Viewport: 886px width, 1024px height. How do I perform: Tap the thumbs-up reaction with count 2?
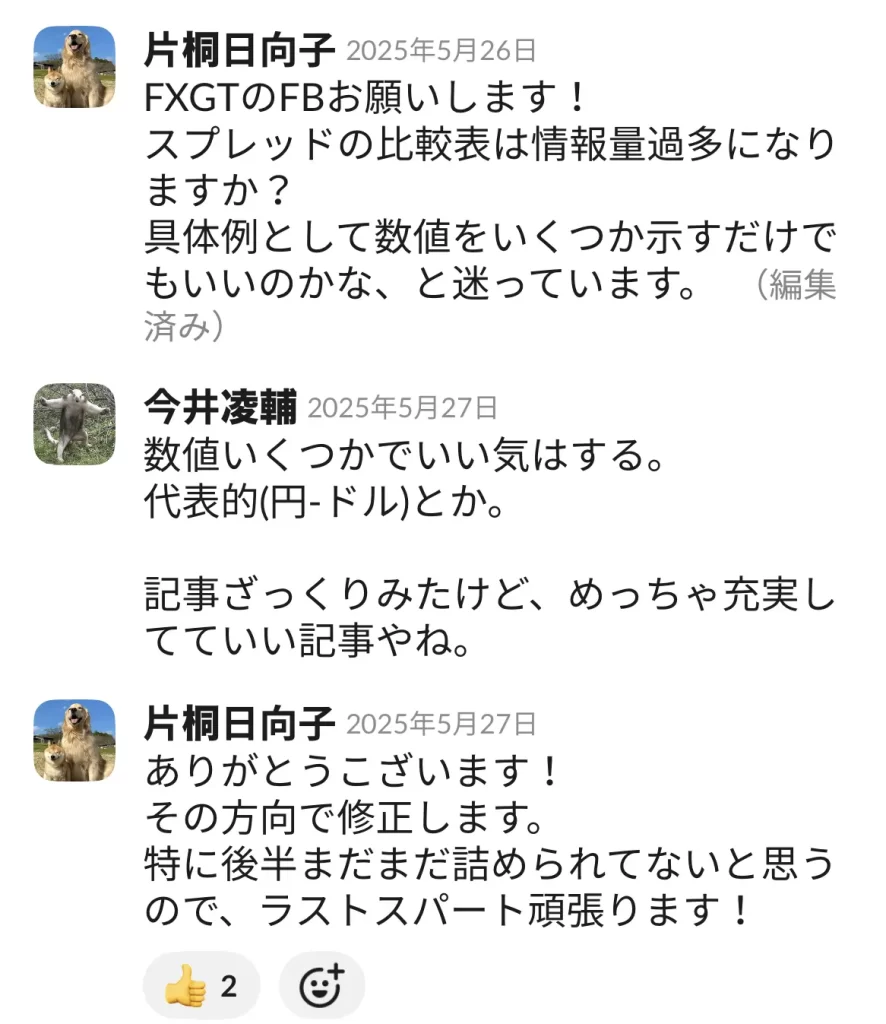tap(201, 986)
